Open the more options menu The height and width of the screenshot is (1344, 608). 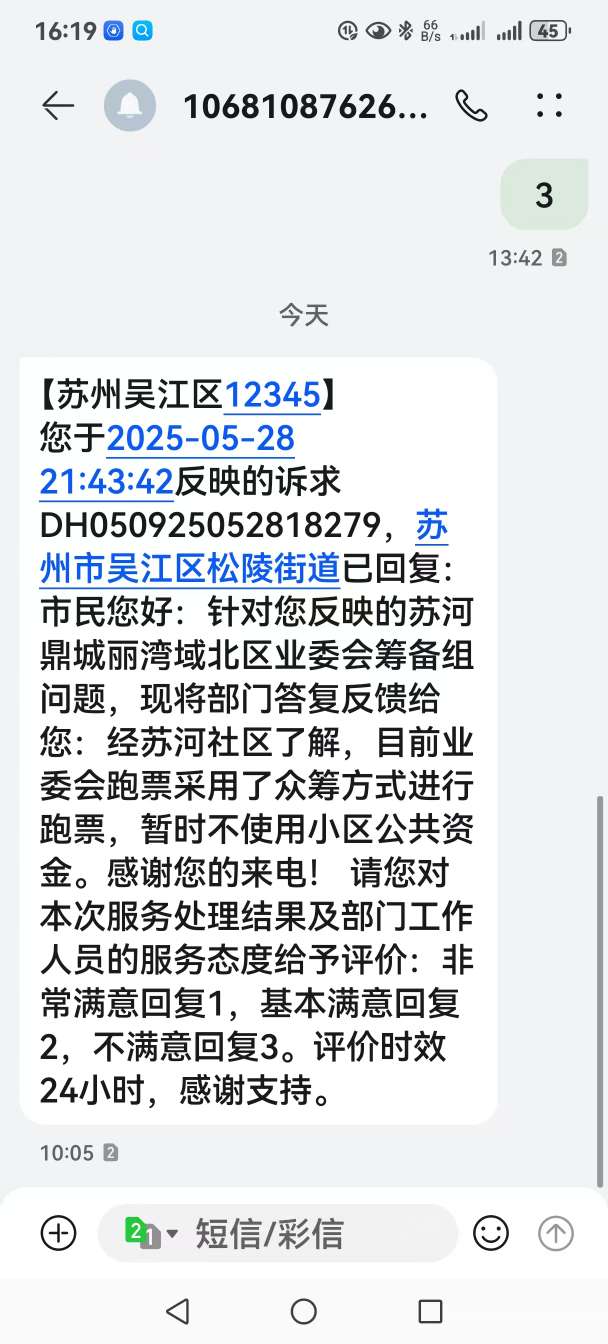[550, 106]
